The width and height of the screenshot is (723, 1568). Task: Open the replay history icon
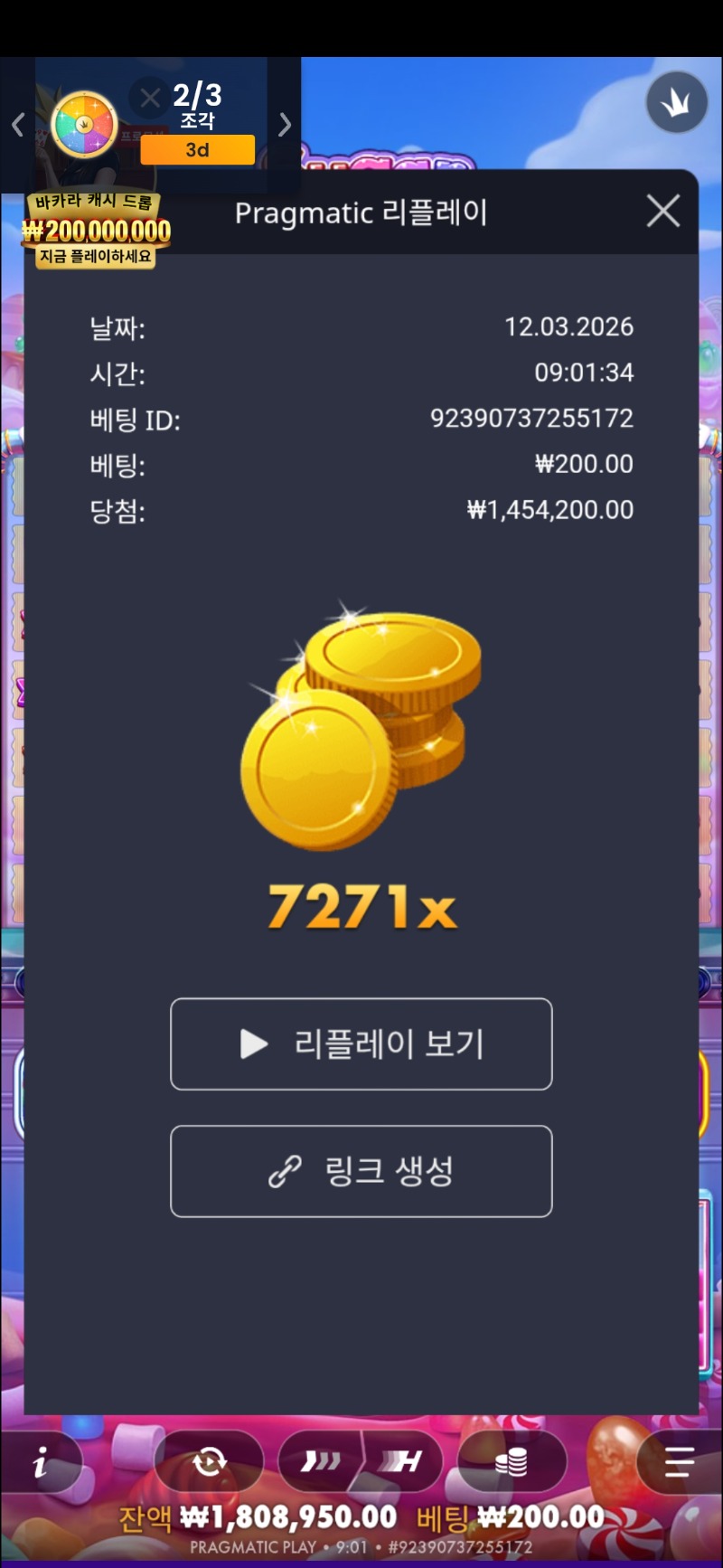(210, 1461)
